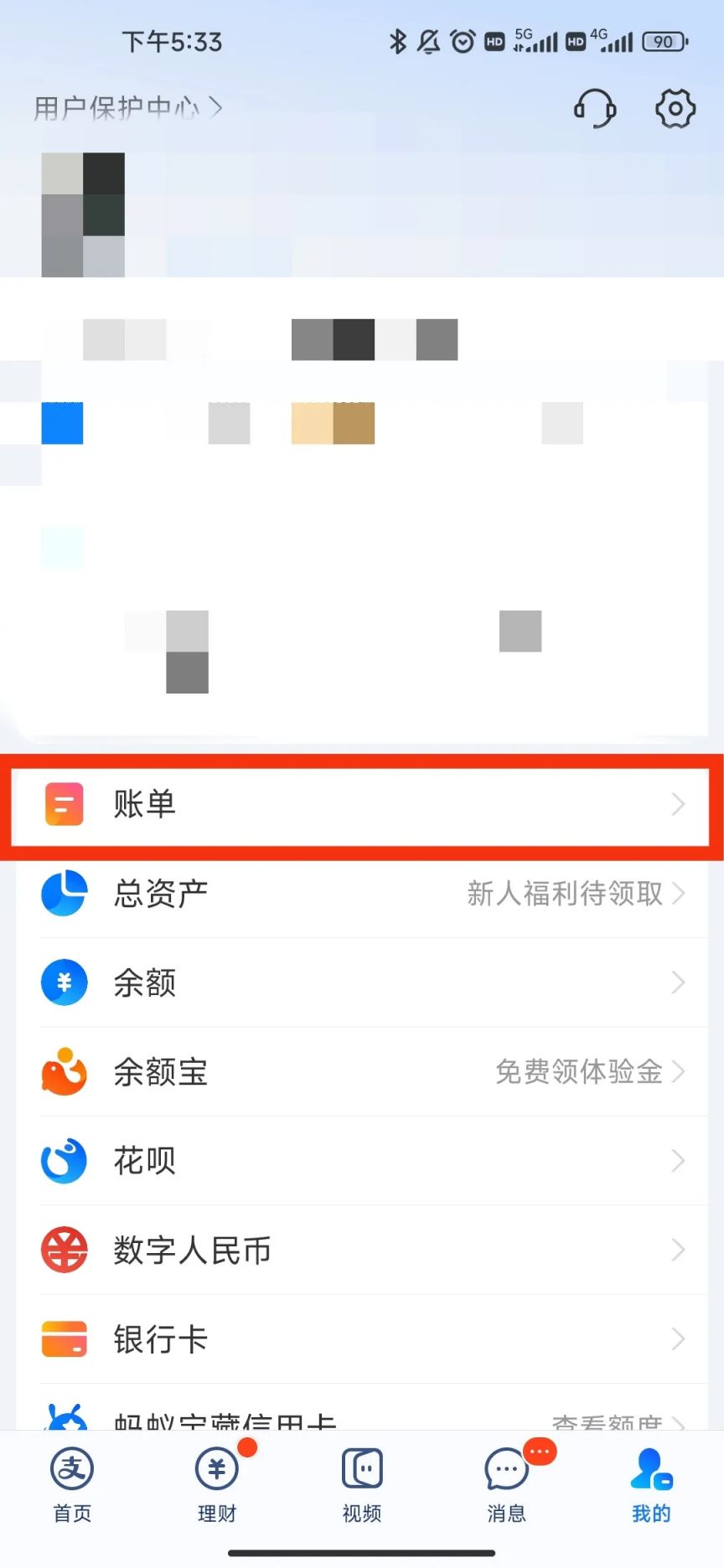Image resolution: width=724 pixels, height=1568 pixels.
Task: Open 数字人民币 row
Action: coord(360,1251)
